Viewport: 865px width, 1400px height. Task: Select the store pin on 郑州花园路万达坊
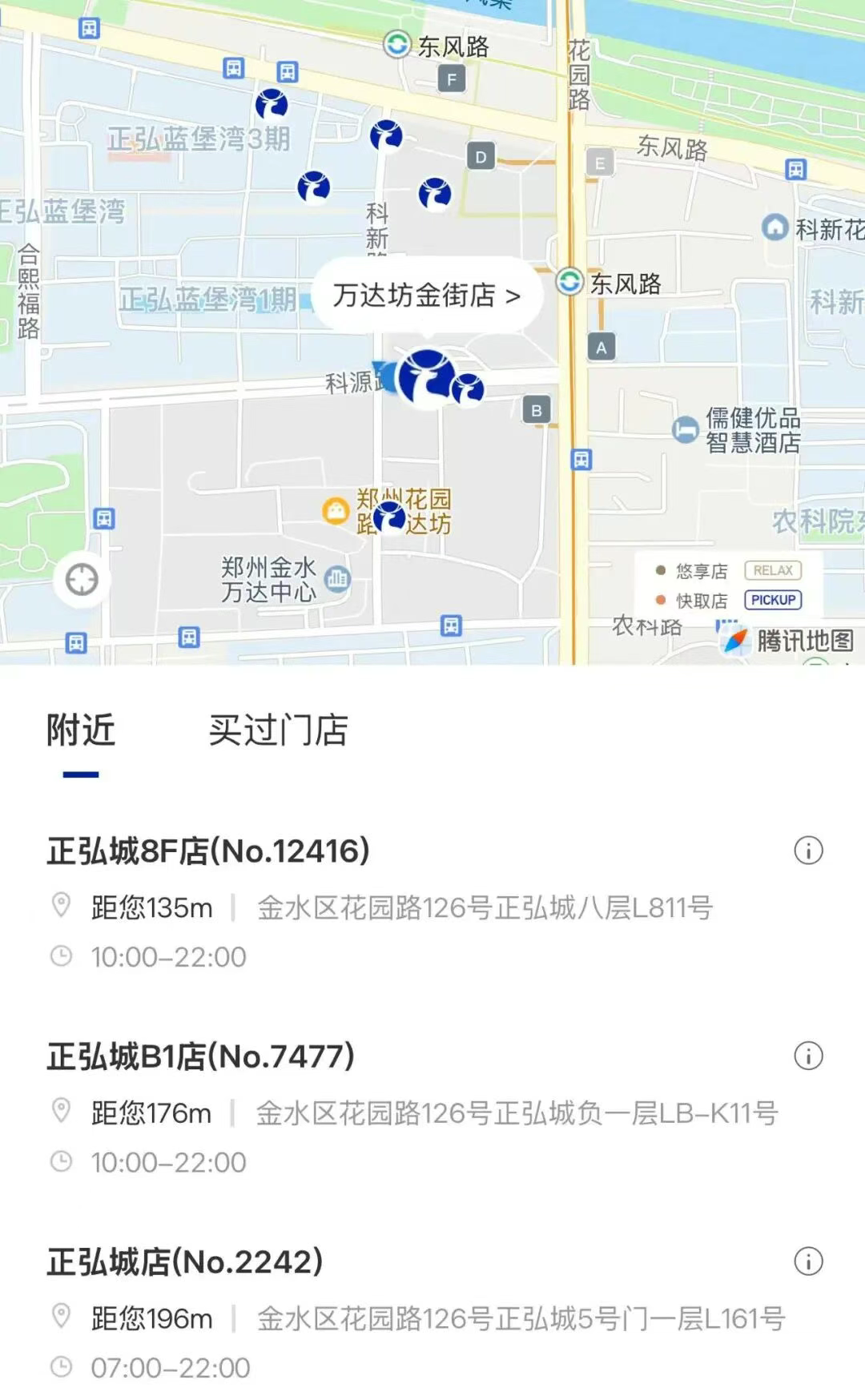pos(389,517)
